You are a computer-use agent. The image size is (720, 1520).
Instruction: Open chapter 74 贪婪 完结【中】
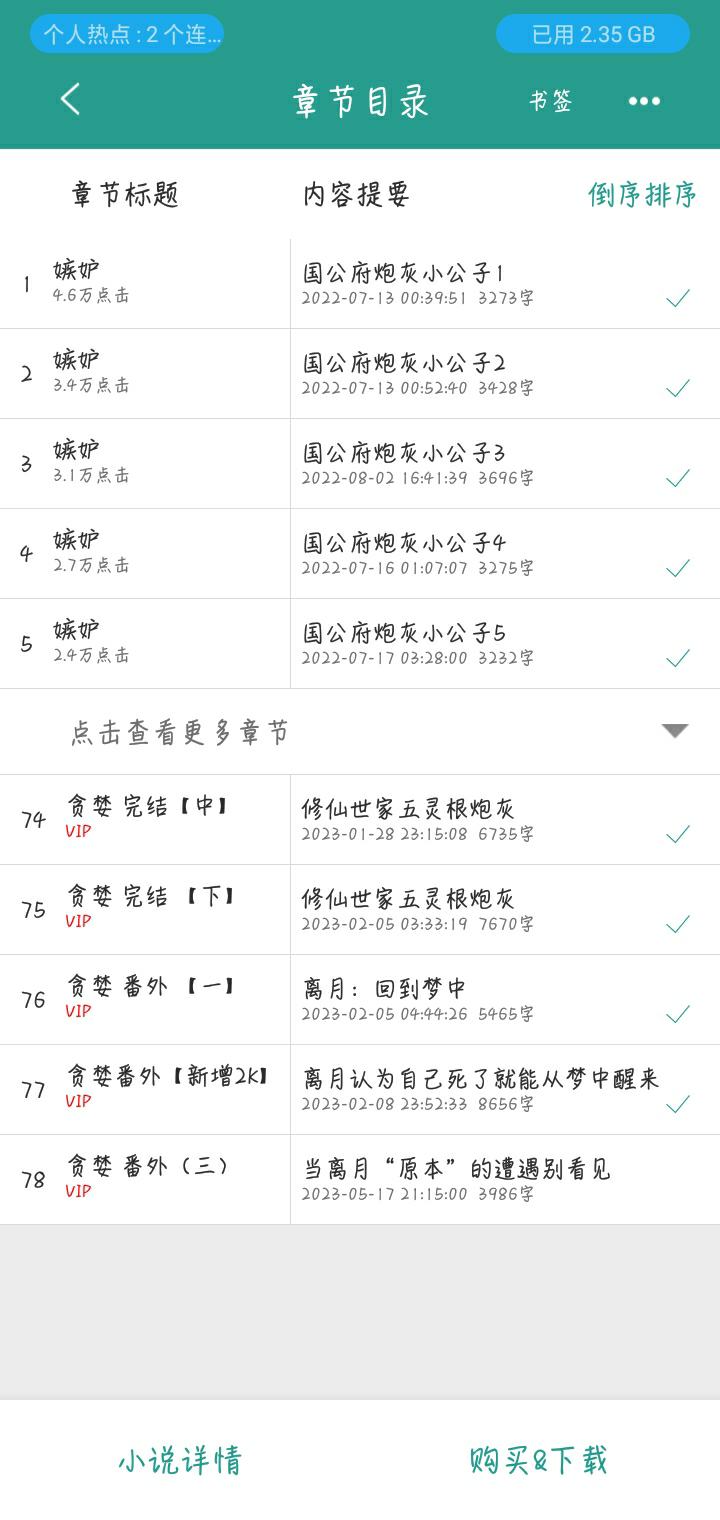click(360, 820)
